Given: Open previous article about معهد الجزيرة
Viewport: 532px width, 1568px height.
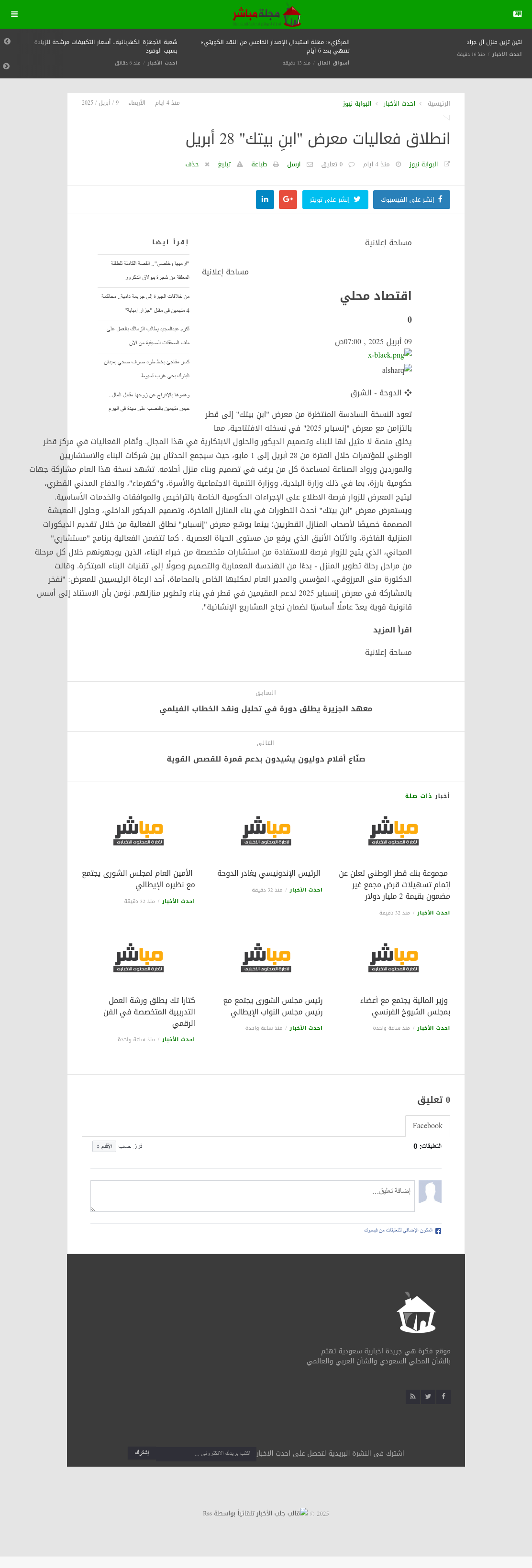Looking at the screenshot, I should tap(266, 708).
